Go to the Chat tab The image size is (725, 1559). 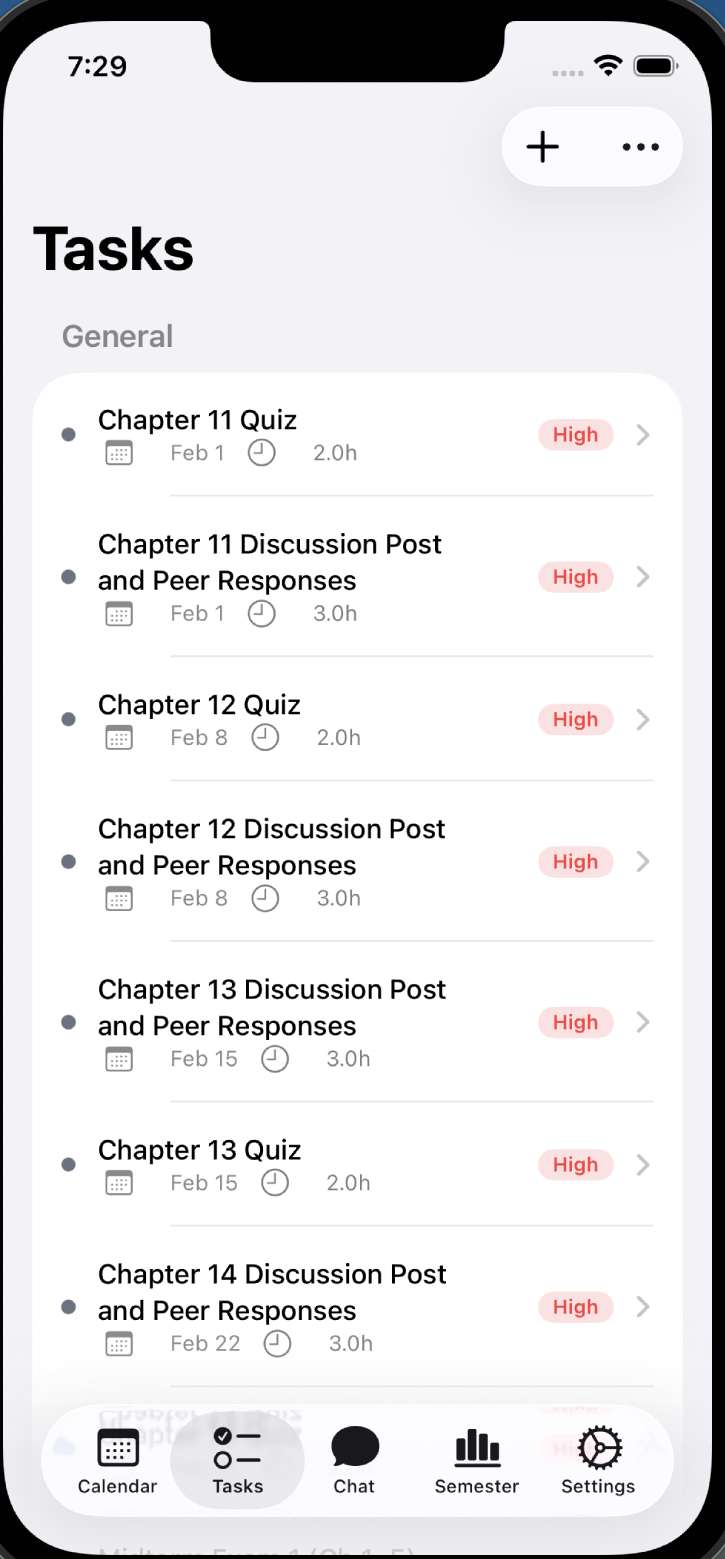tap(354, 1460)
